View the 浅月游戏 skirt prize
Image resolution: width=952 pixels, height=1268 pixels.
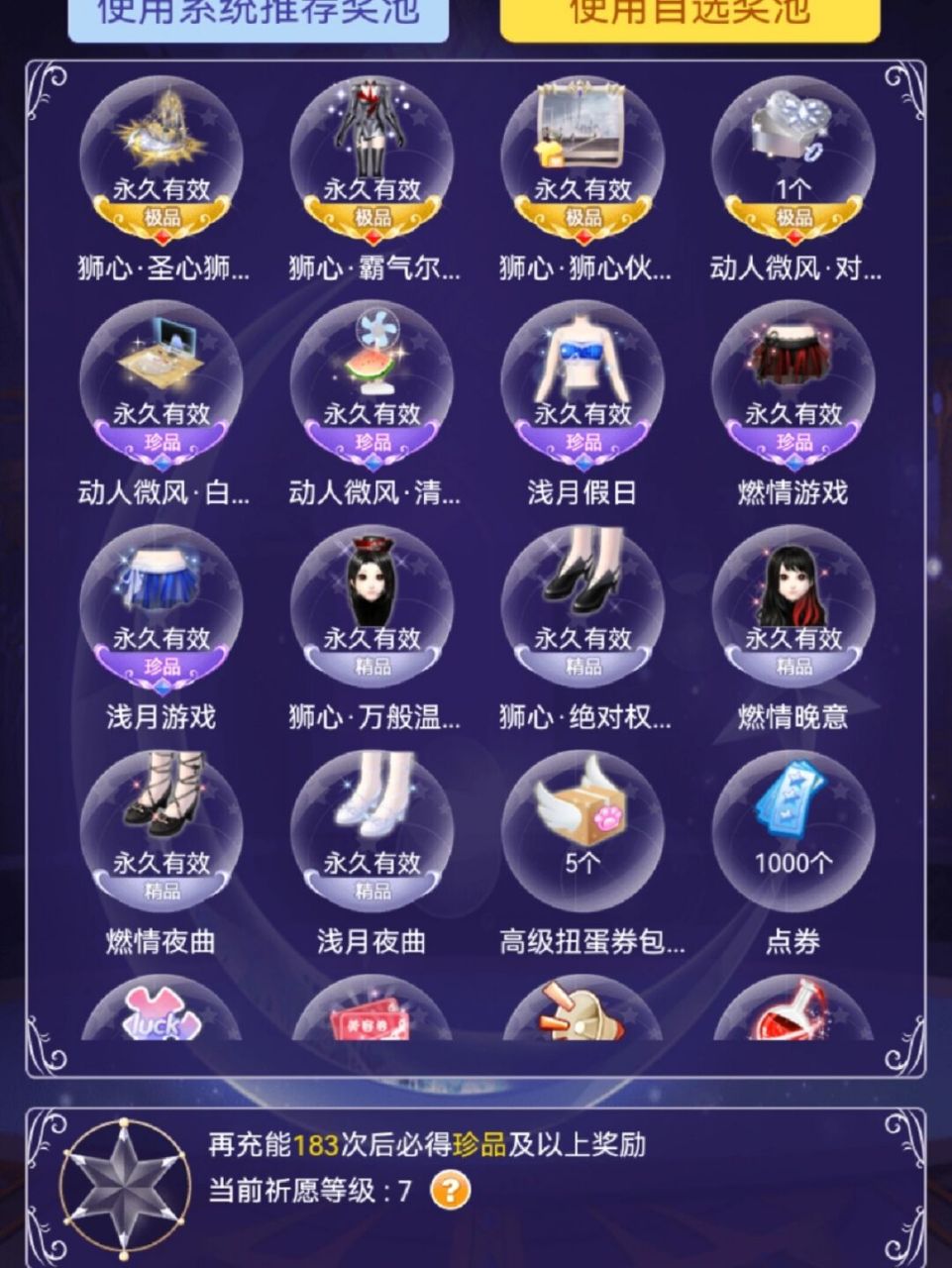click(x=161, y=608)
